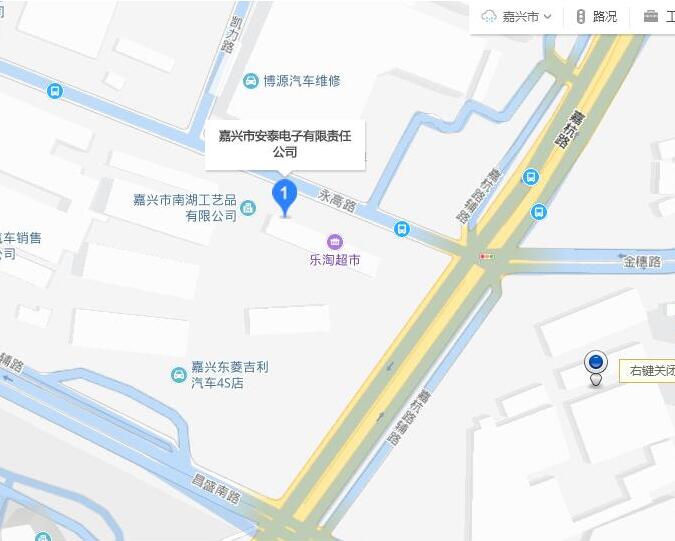675x541 pixels.
Task: Toggle the 路况 traffic layer
Action: coord(595,16)
